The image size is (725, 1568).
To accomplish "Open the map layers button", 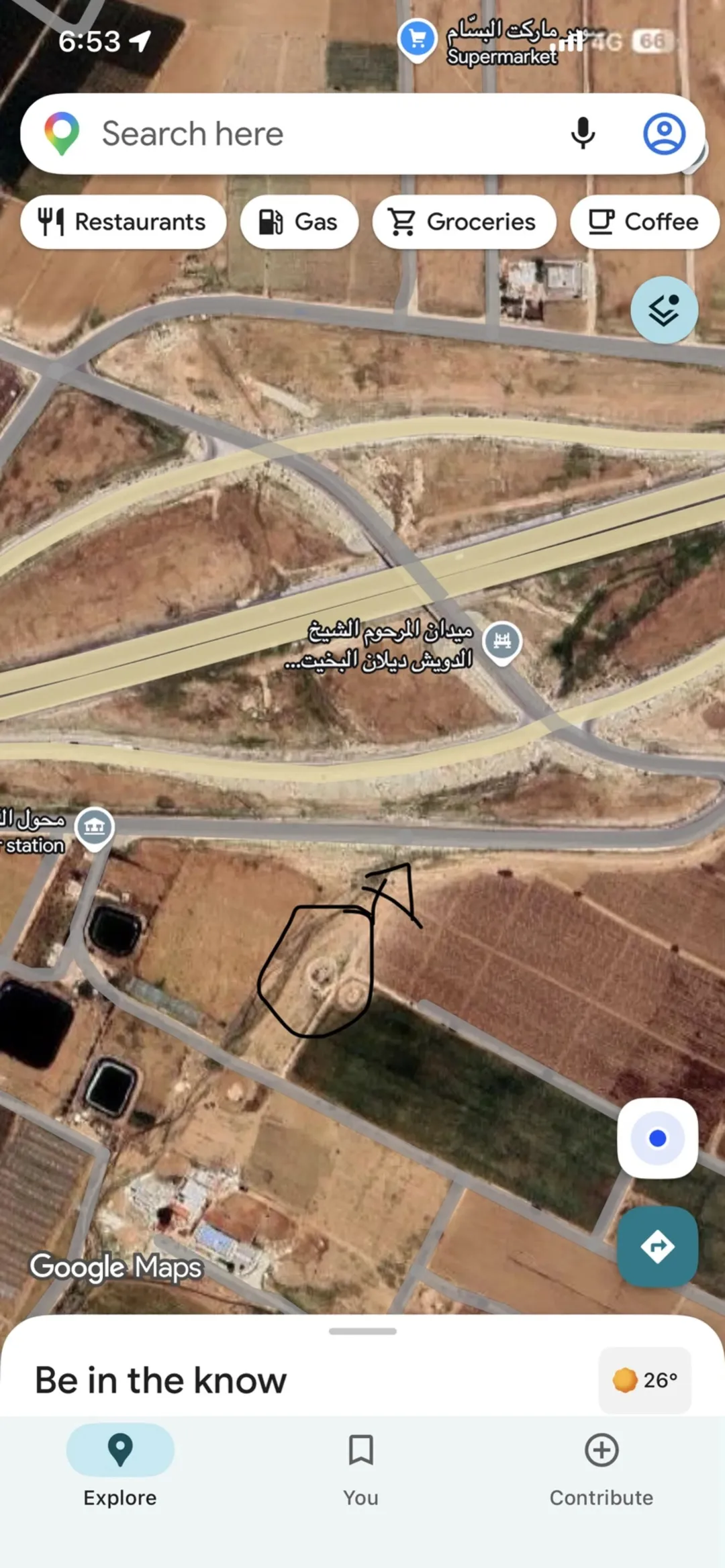I will [x=664, y=310].
